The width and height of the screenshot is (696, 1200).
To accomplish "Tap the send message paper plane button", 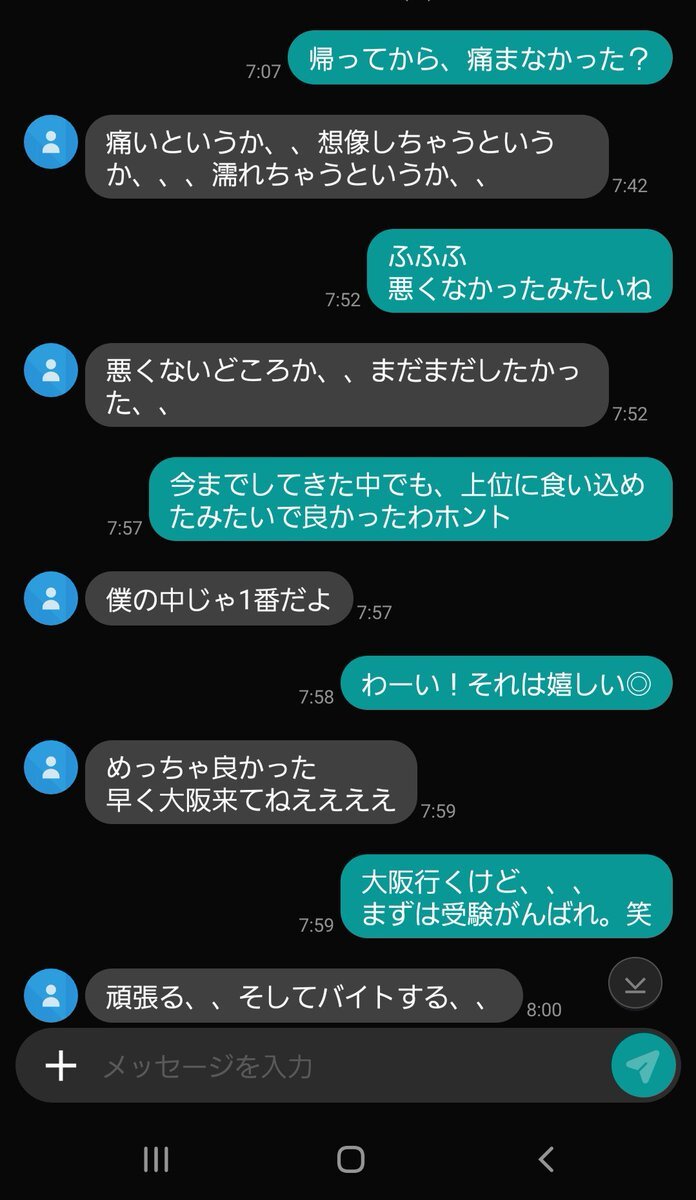I will tap(643, 1066).
